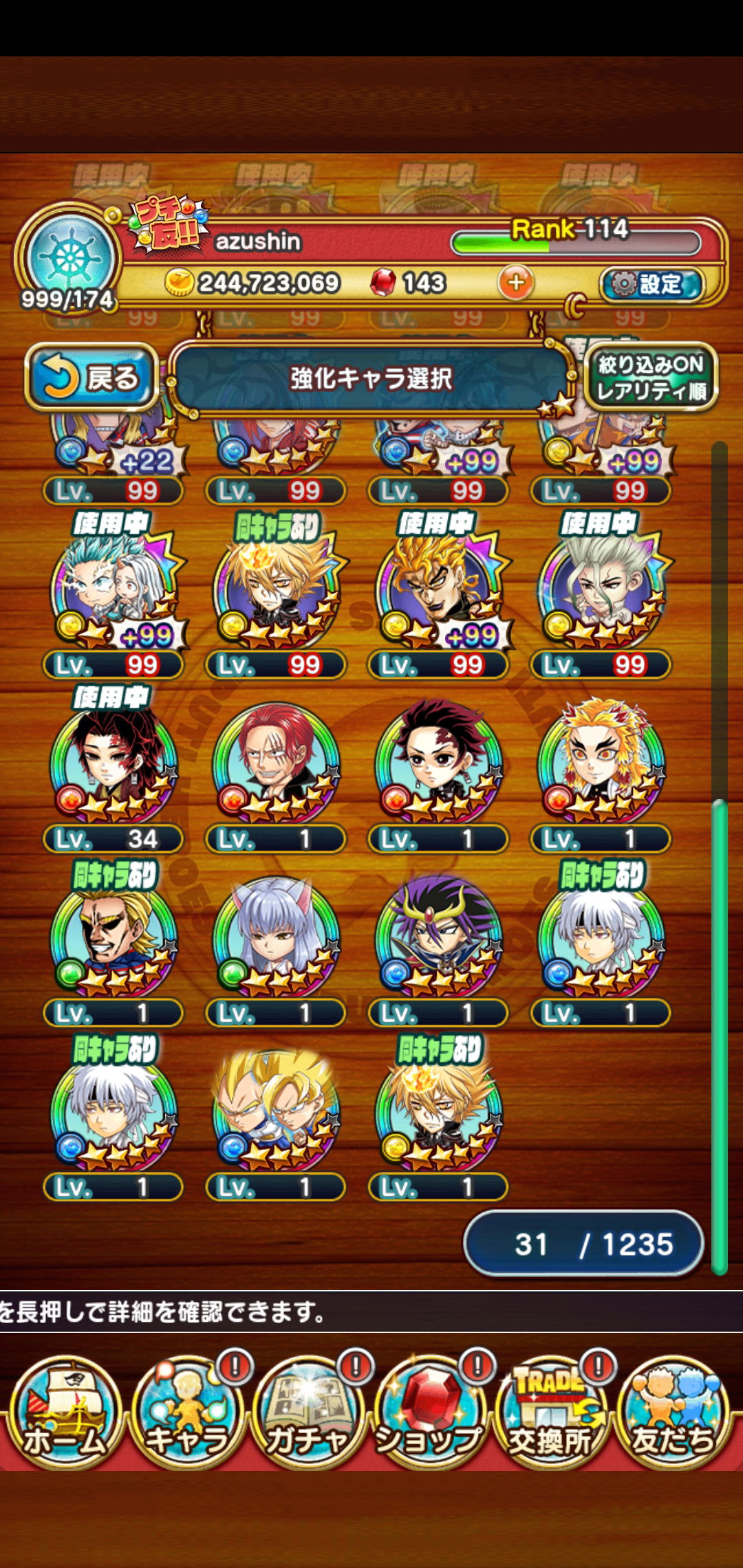Screen dimensions: 743x1568
Task: Pick the silver-haired cat-eared character
Action: [x=276, y=937]
